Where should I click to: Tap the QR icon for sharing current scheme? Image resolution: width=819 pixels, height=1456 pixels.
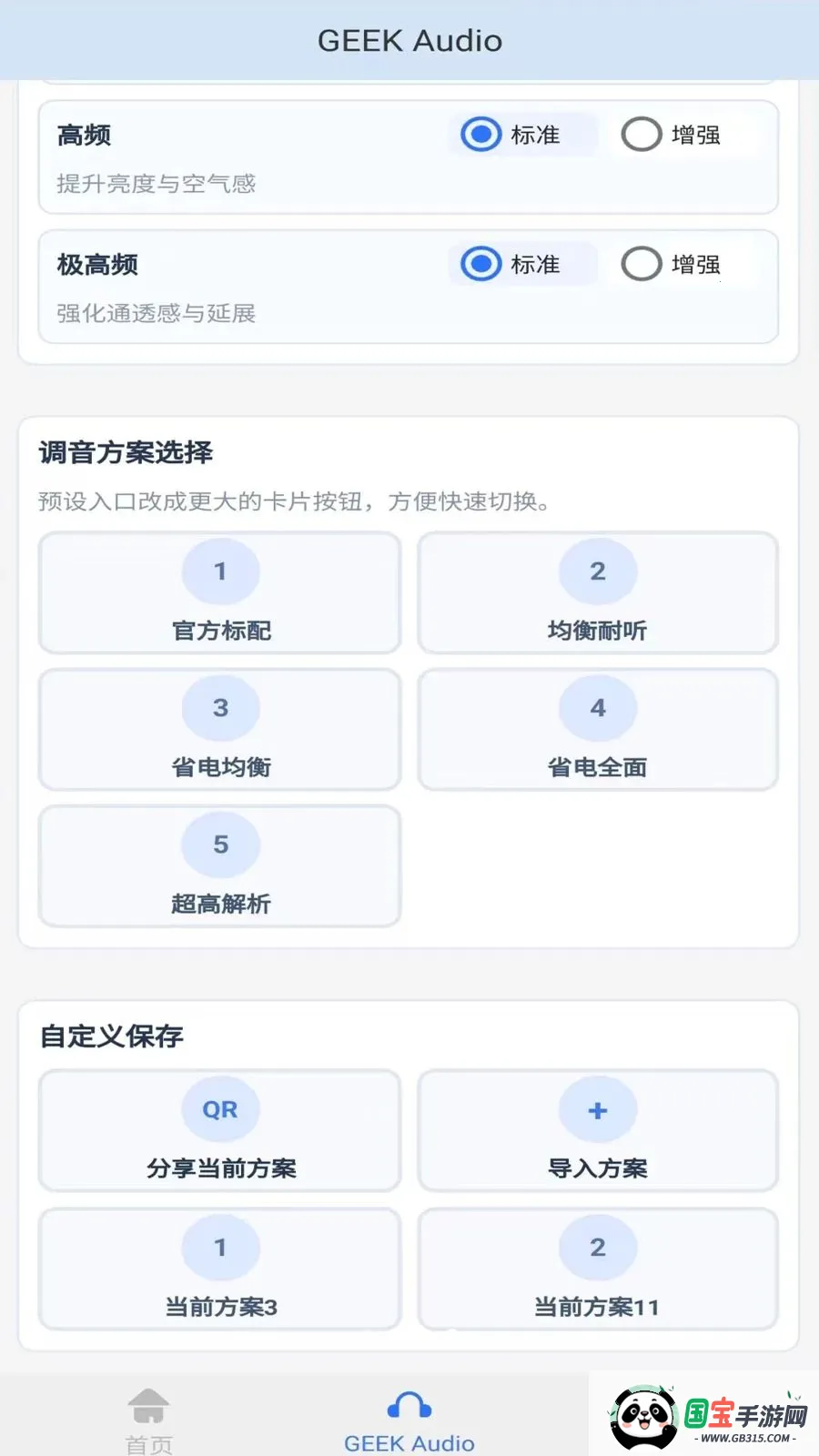tap(219, 1109)
